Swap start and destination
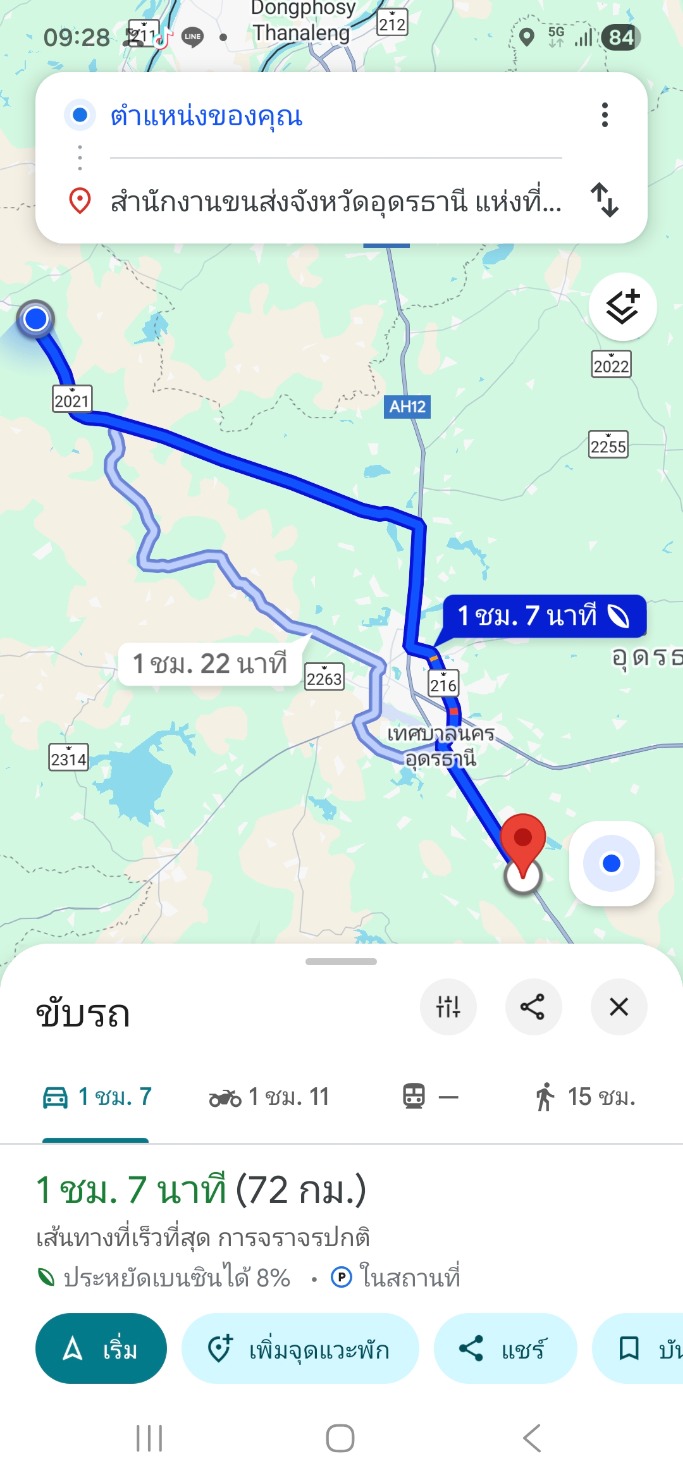The width and height of the screenshot is (683, 1480). pyautogui.click(x=604, y=200)
